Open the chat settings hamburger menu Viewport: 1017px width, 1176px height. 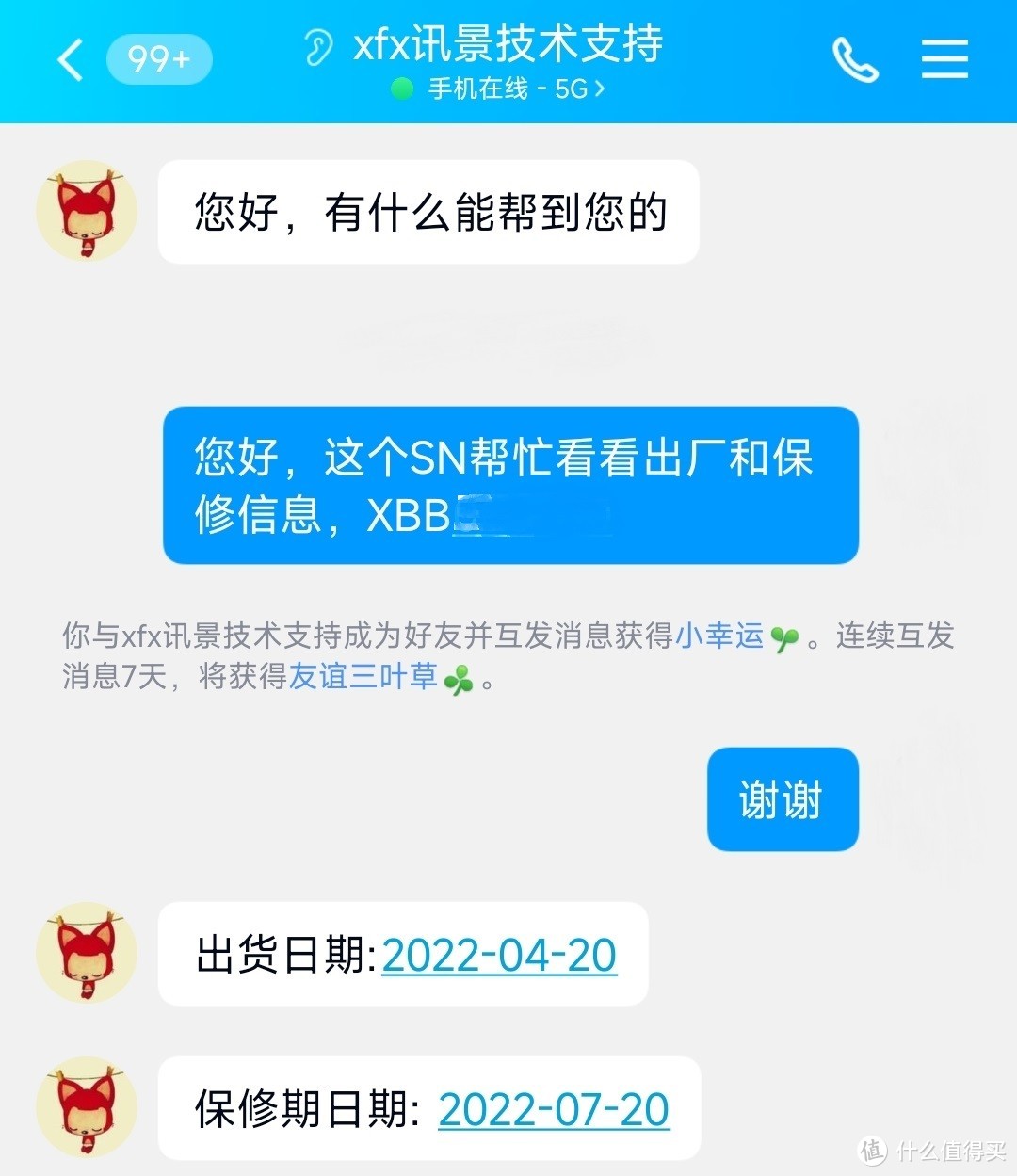944,59
